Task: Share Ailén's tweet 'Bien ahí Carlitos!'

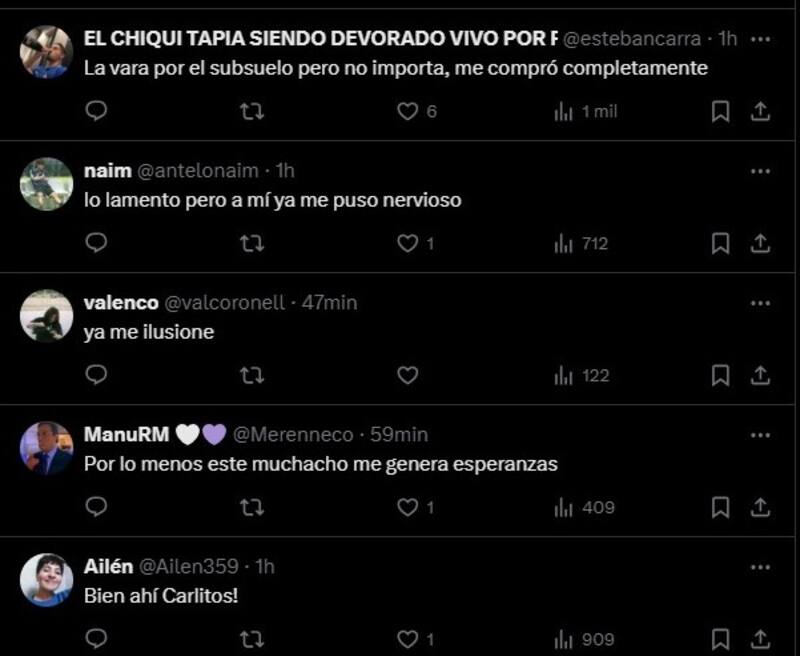Action: [760, 639]
